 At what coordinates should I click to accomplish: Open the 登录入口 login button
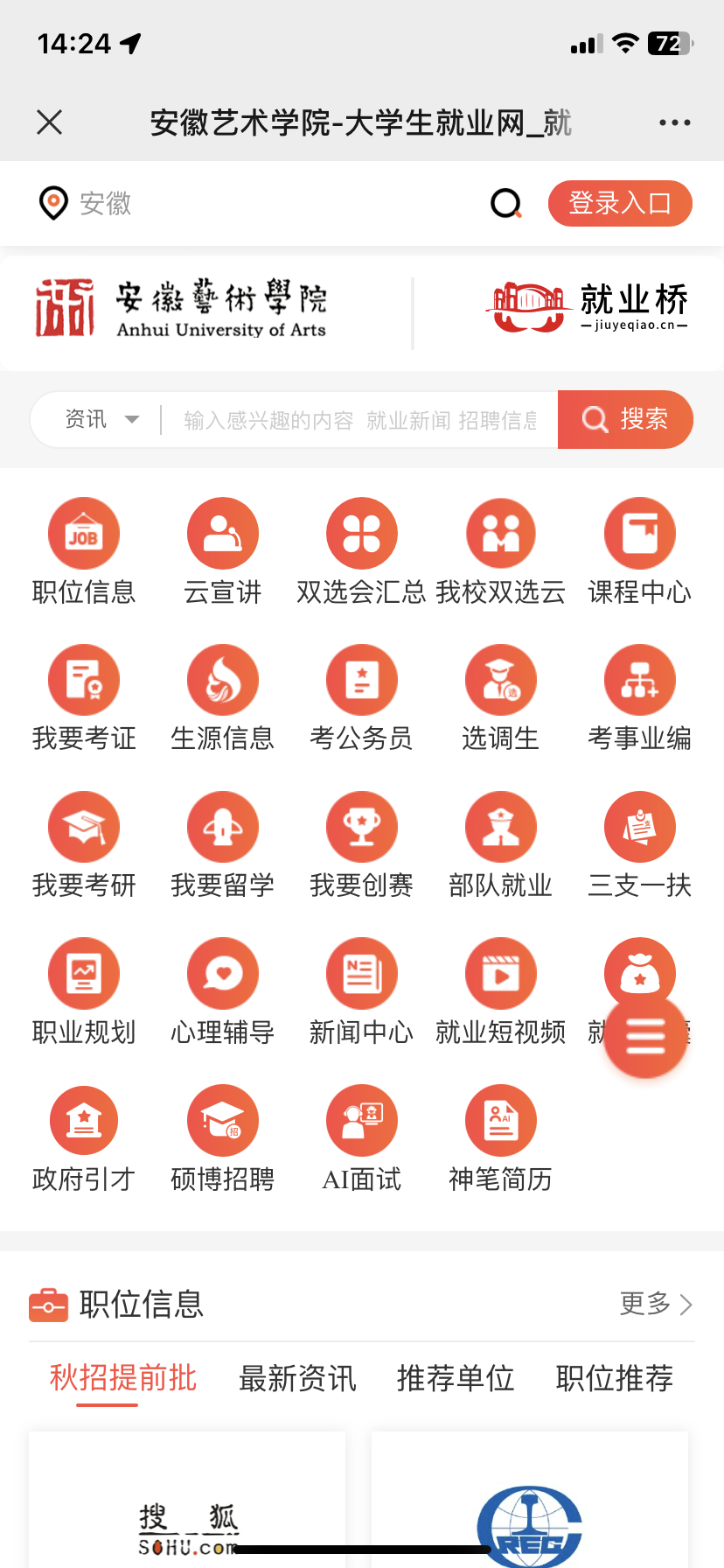(x=619, y=204)
